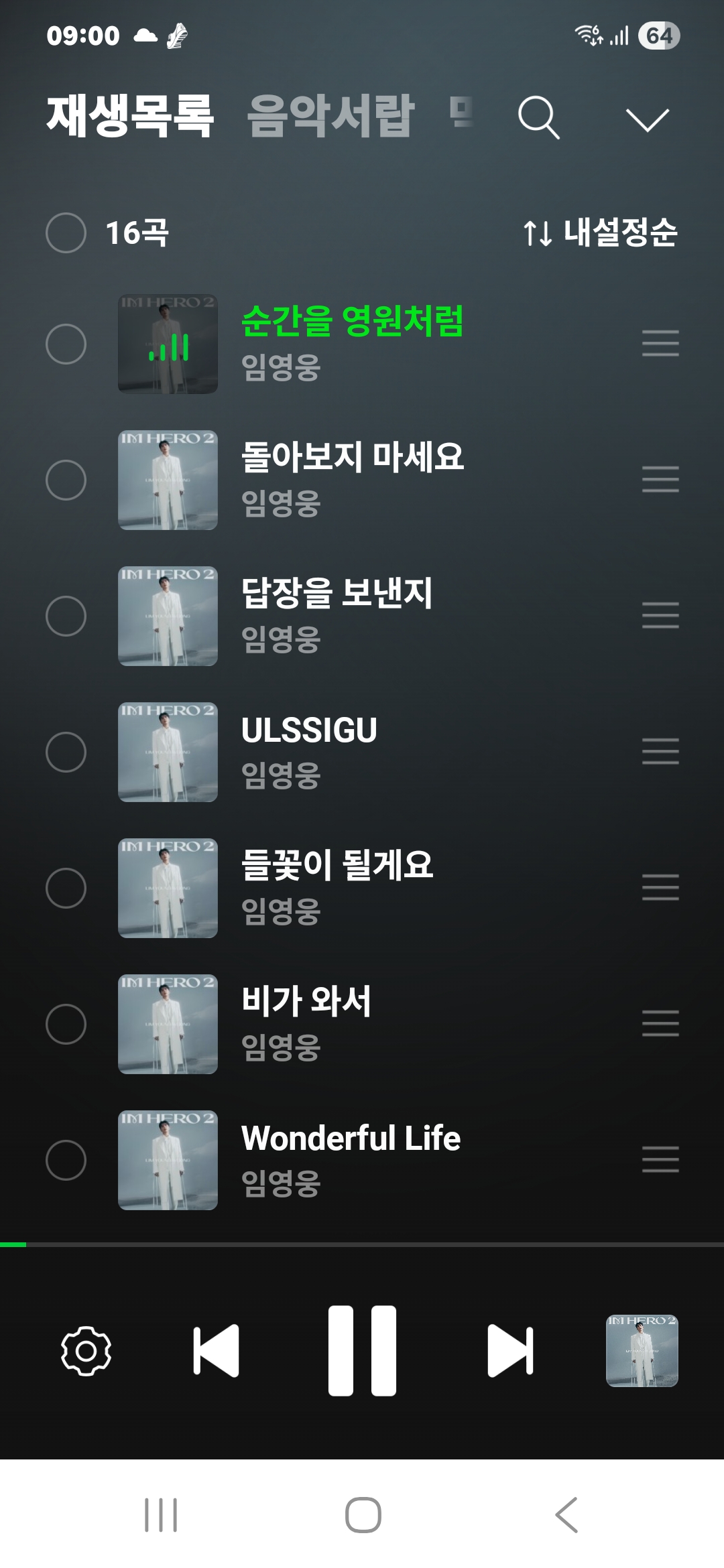Screen dimensions: 724x1568
Task: Open the 내설정순 sort options
Action: 601,233
